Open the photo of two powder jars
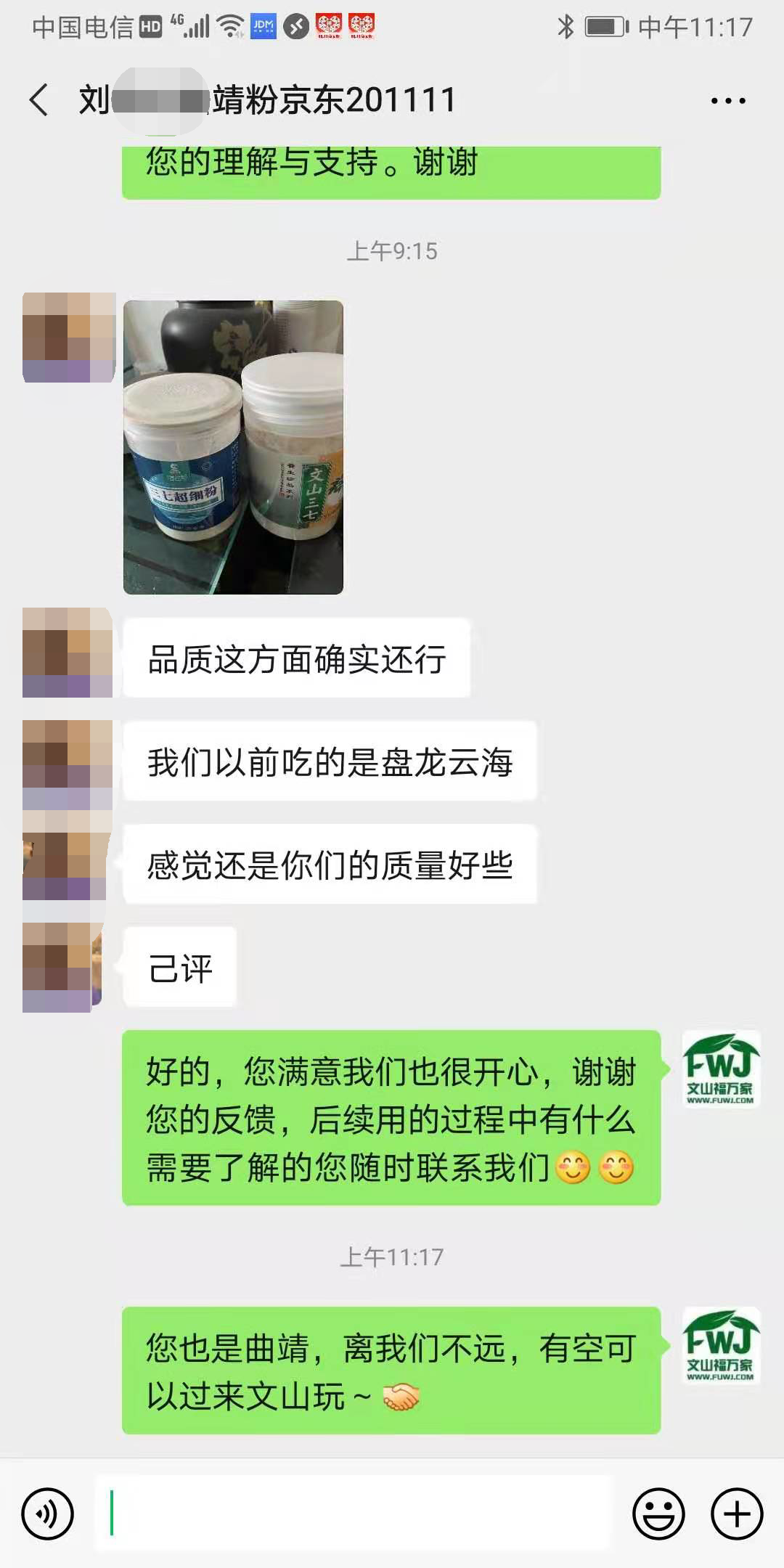The width and height of the screenshot is (784, 1568). [233, 447]
